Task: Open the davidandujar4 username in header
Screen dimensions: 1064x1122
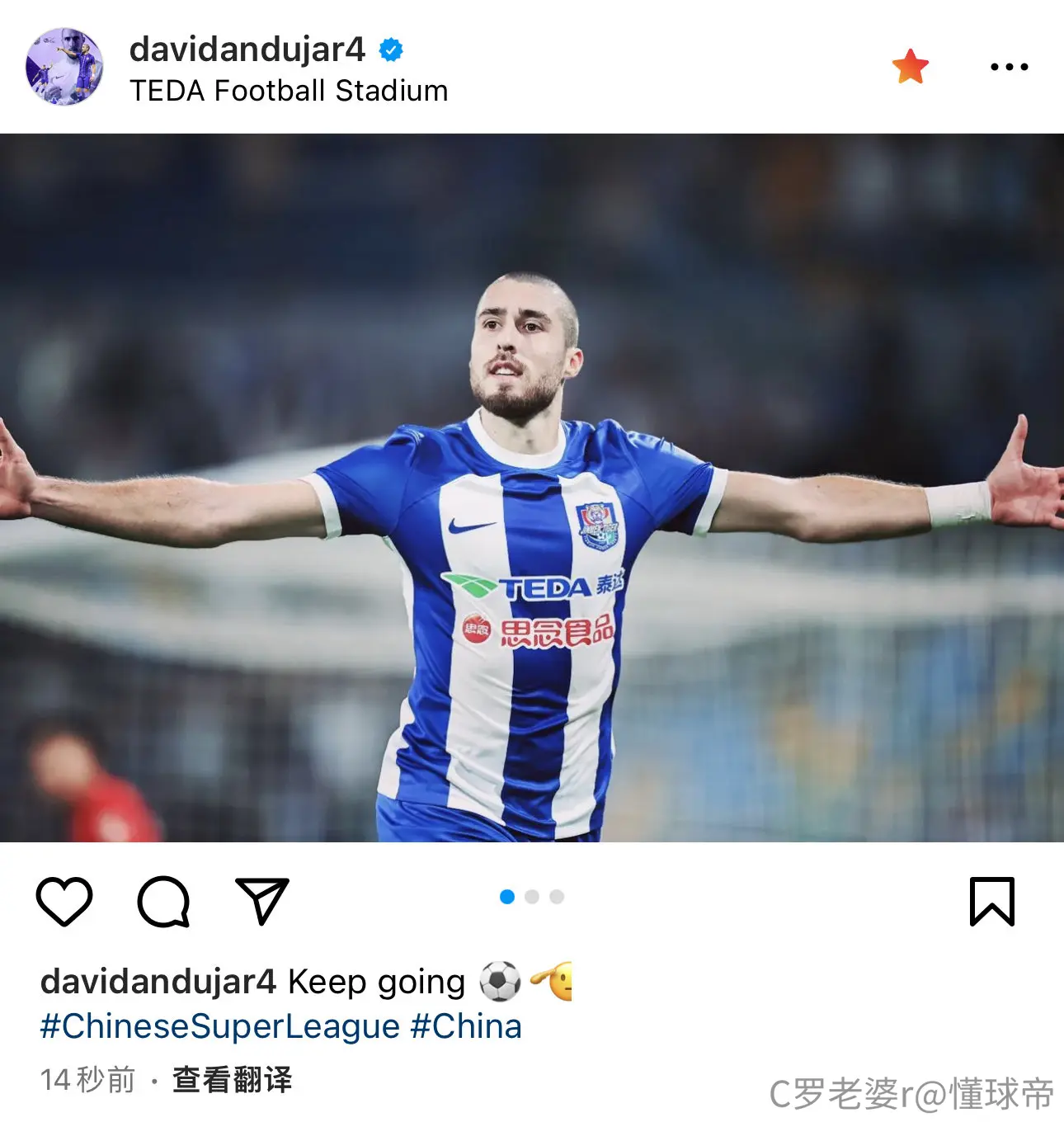Action: (x=247, y=49)
